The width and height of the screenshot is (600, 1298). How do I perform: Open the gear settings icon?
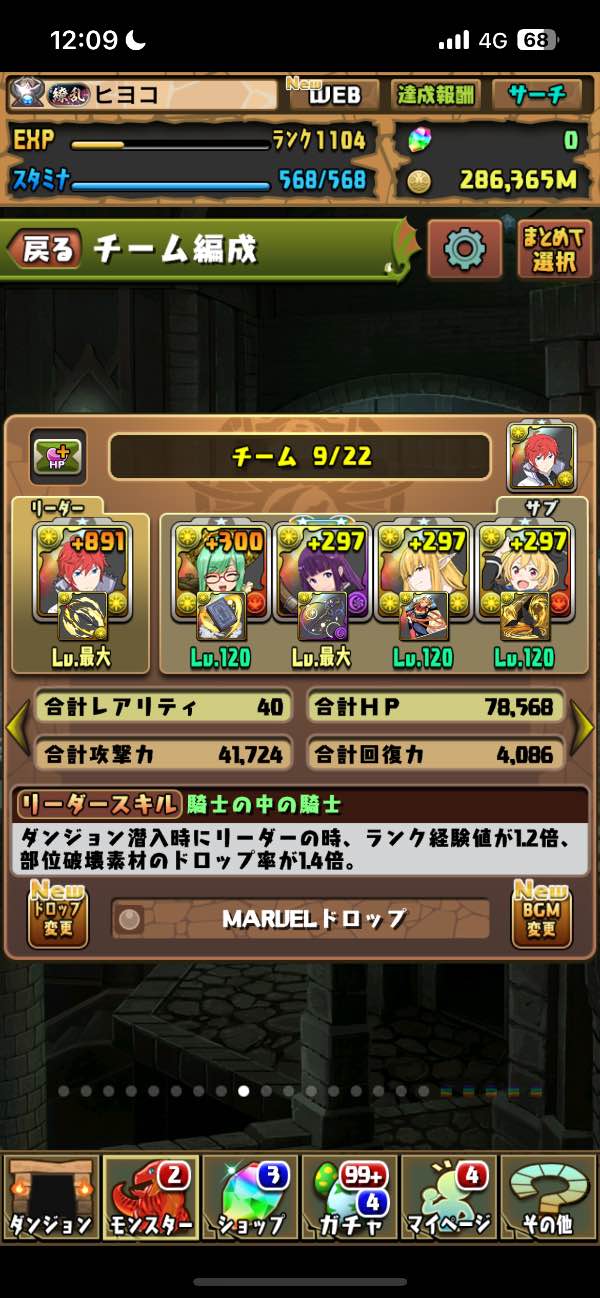pos(464,248)
